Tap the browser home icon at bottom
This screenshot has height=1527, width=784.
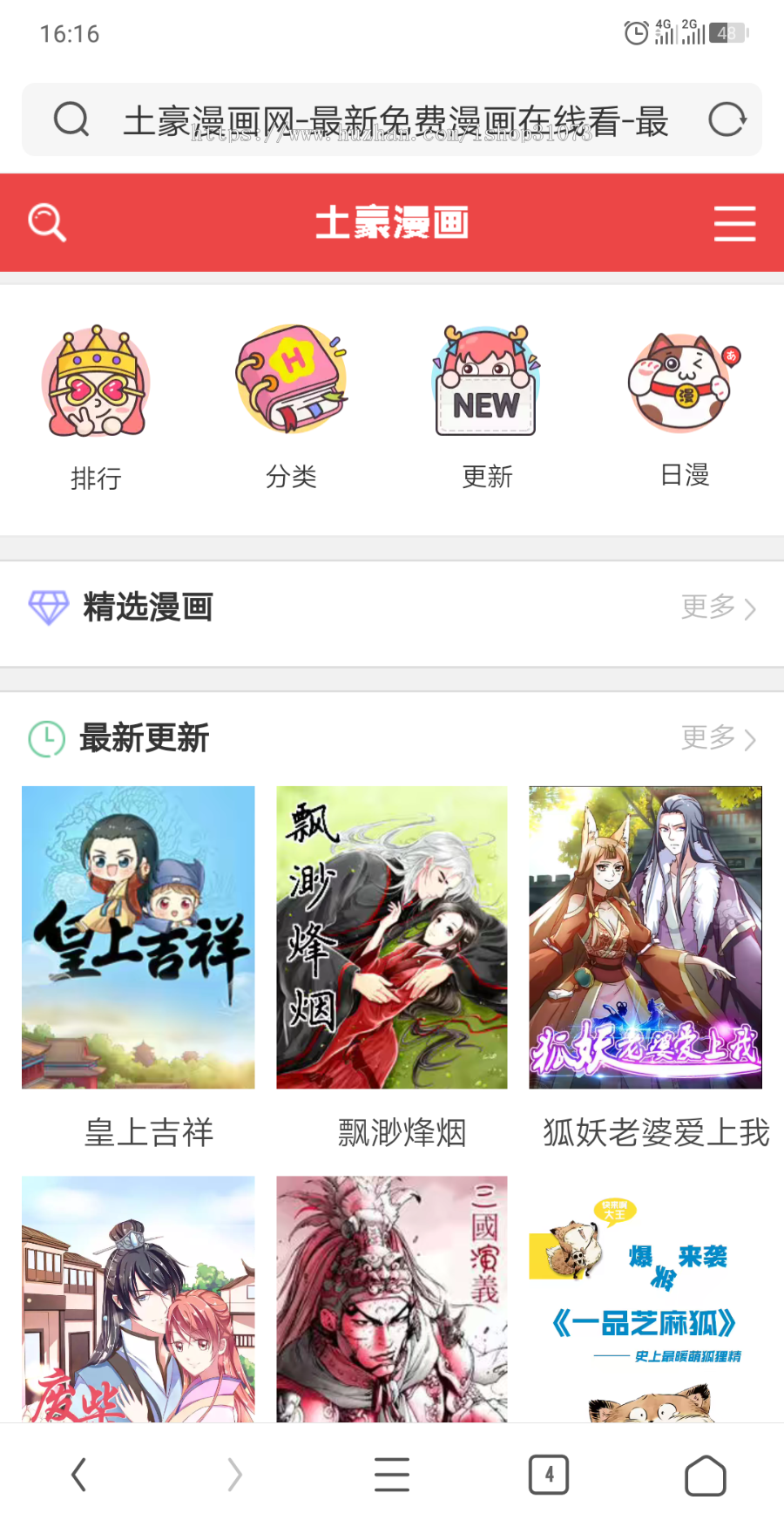[x=706, y=1475]
